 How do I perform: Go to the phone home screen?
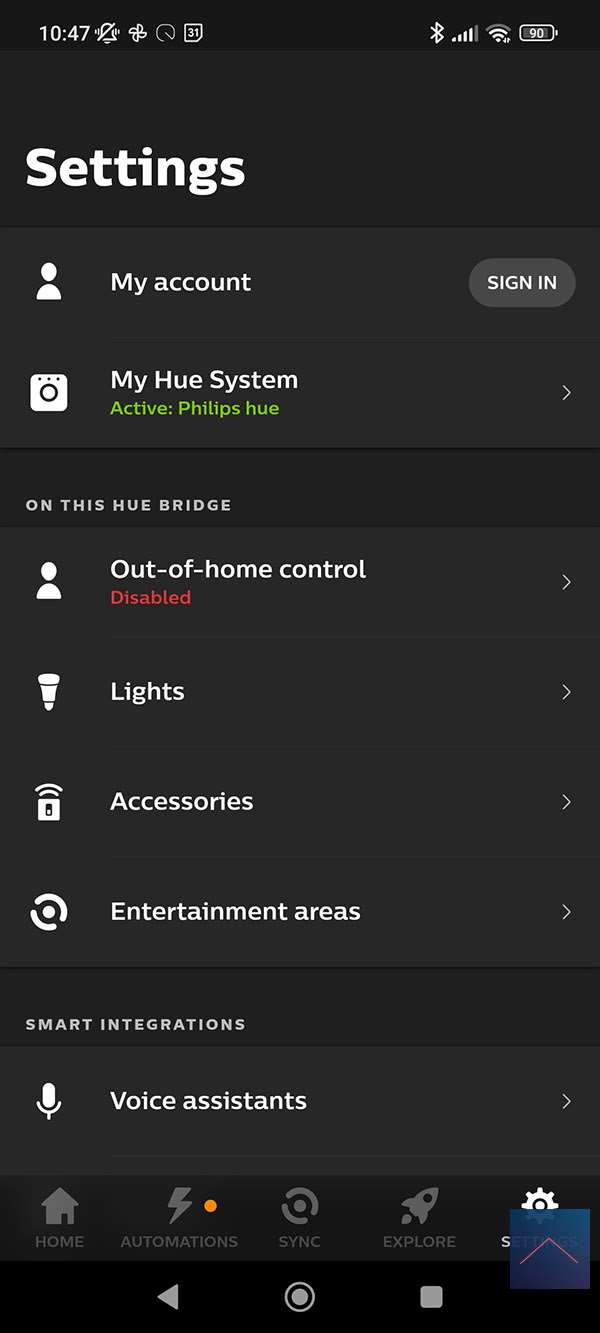coord(300,1297)
